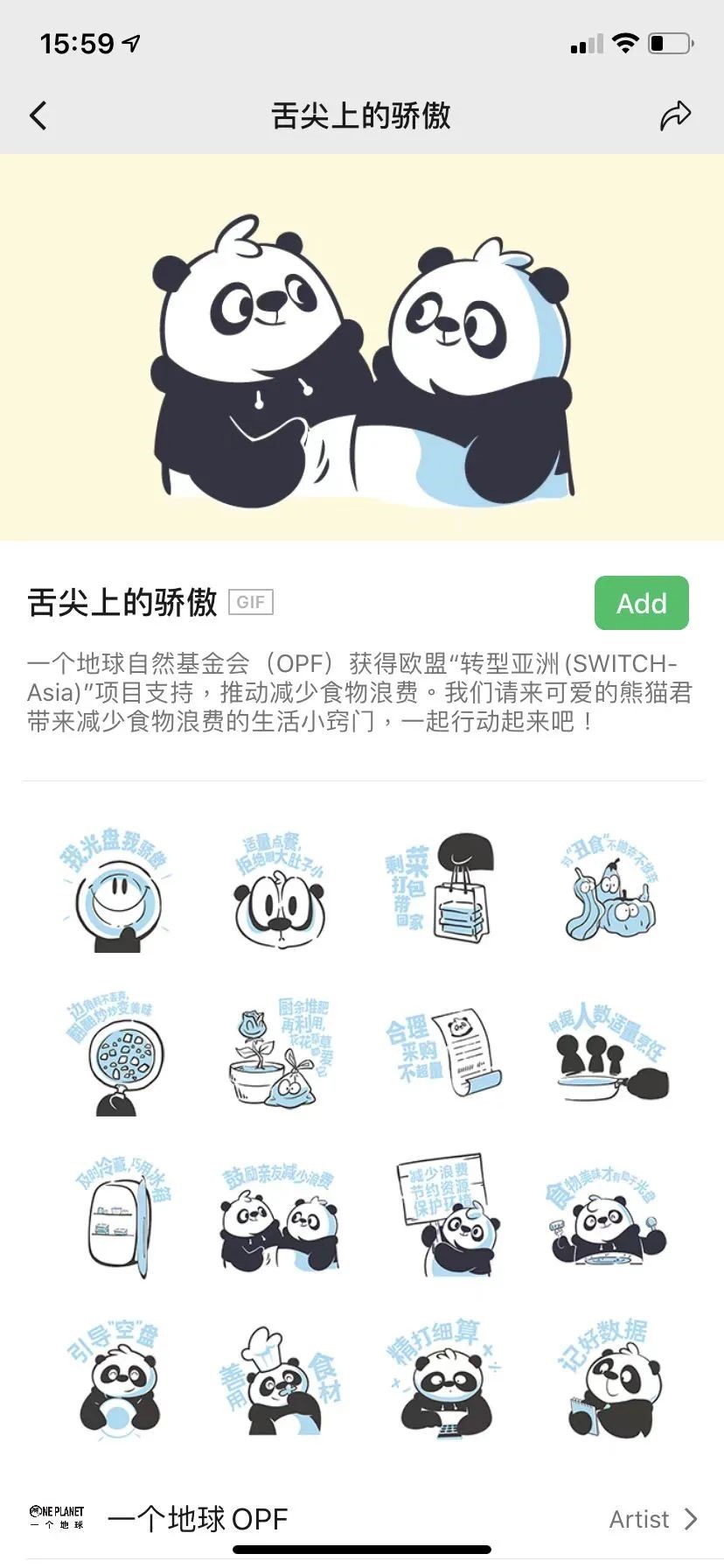
Task: Open artist page 一个地球 OPF
Action: (x=362, y=1519)
